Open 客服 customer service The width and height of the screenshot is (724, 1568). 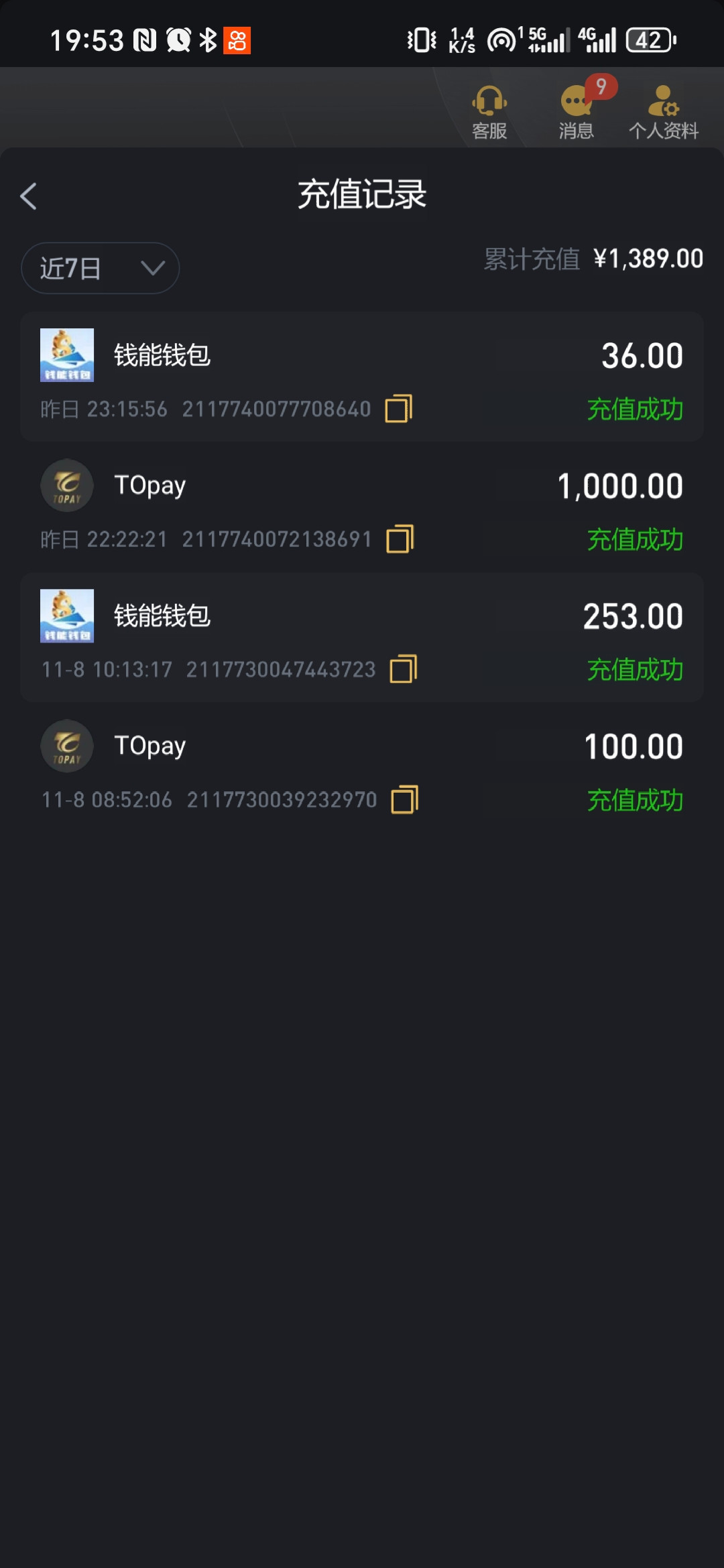(x=489, y=113)
